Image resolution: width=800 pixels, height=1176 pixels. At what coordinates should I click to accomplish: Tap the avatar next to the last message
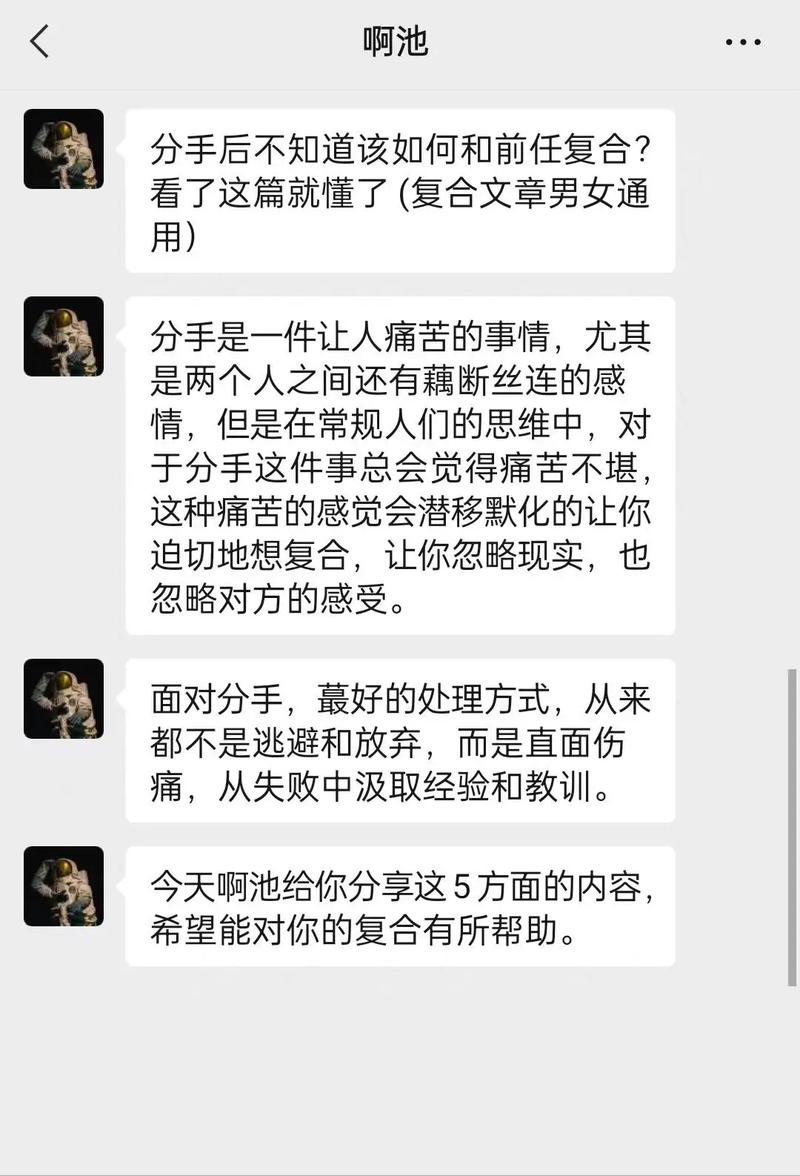(x=63, y=887)
